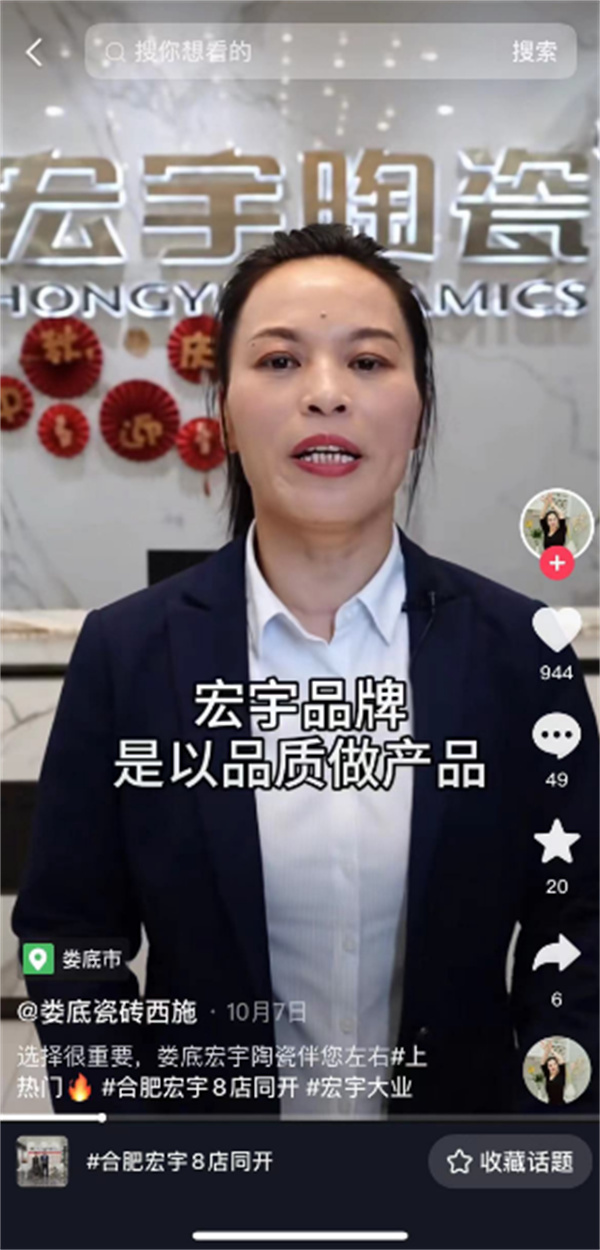The height and width of the screenshot is (1250, 600).
Task: Tap the video progress bar
Action: pos(300,1118)
